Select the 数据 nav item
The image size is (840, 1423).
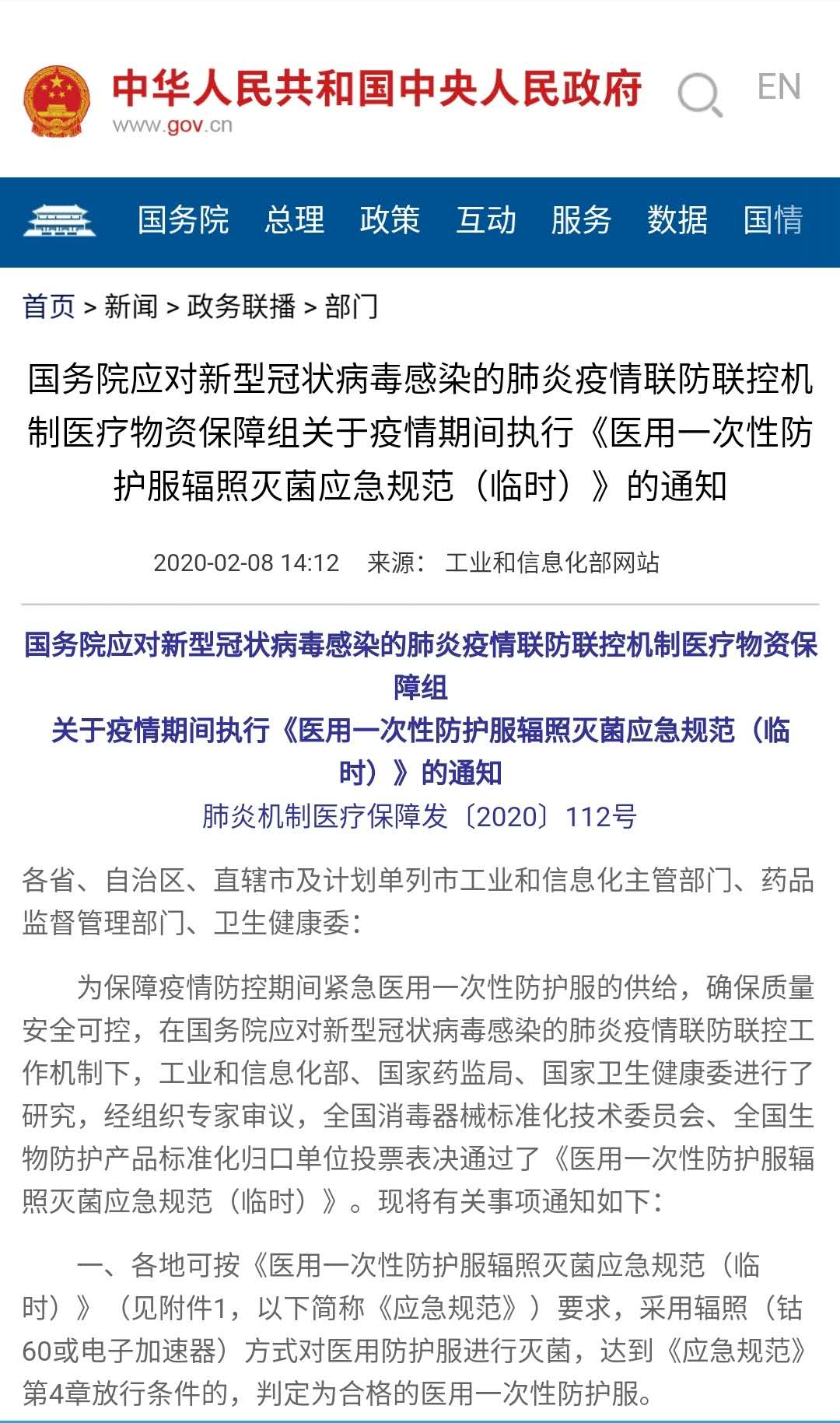tap(677, 221)
